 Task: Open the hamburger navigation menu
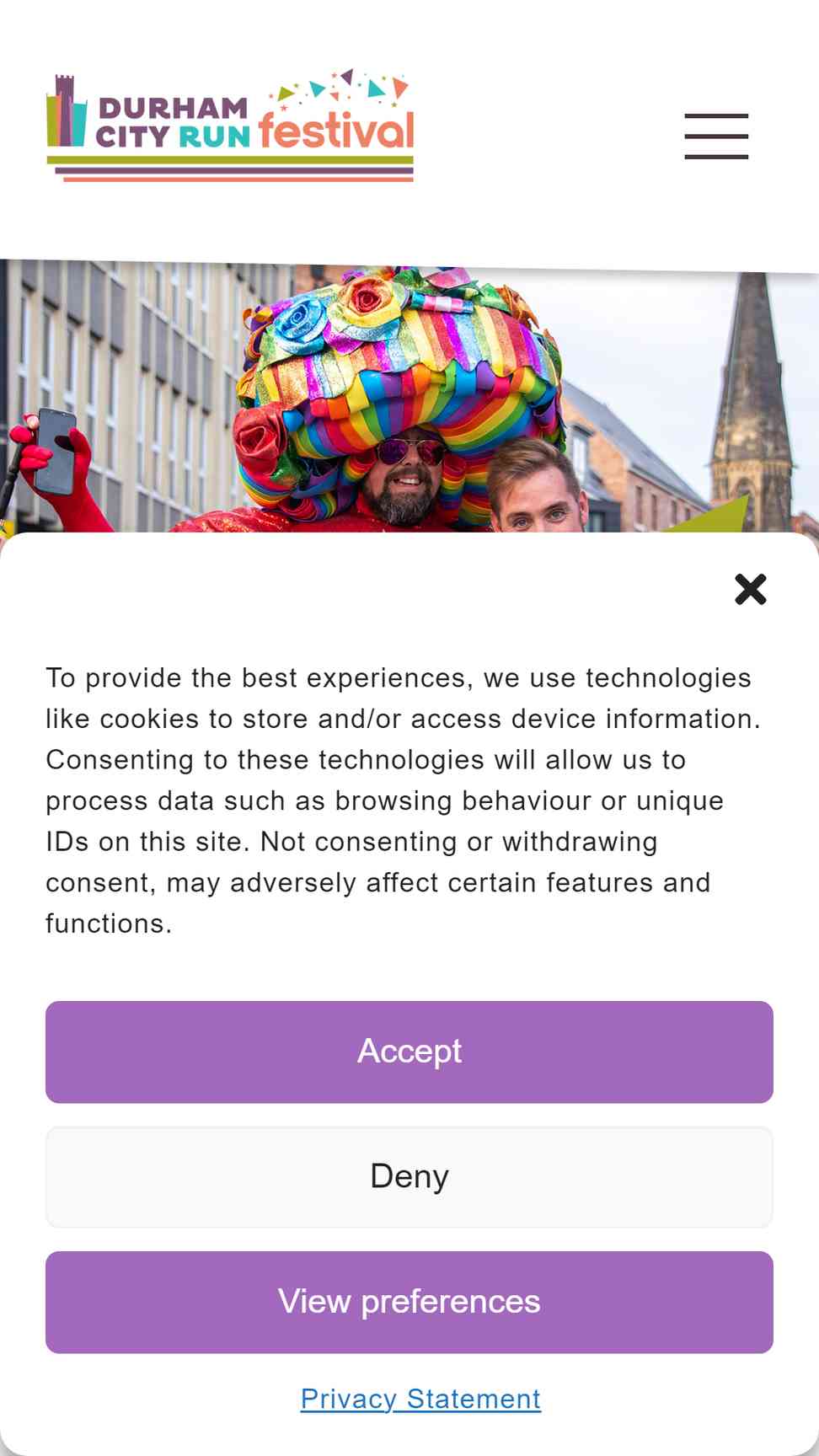(716, 136)
